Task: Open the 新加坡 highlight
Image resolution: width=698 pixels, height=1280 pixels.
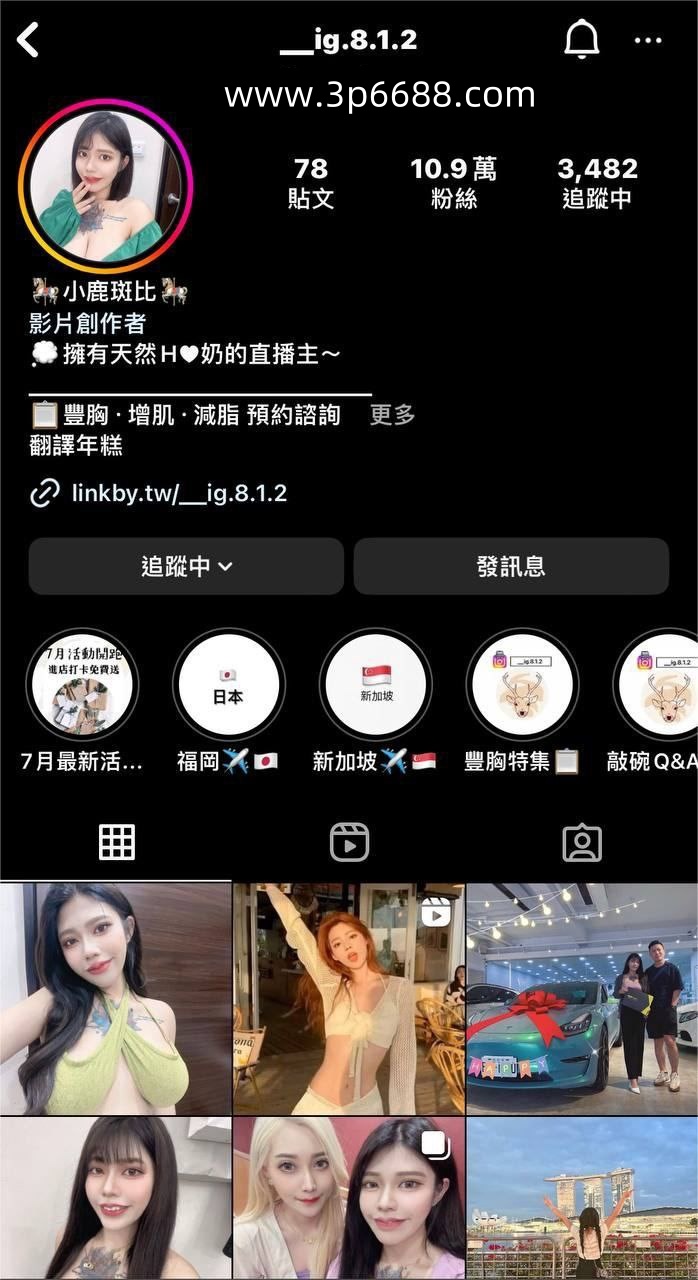Action: [x=375, y=685]
